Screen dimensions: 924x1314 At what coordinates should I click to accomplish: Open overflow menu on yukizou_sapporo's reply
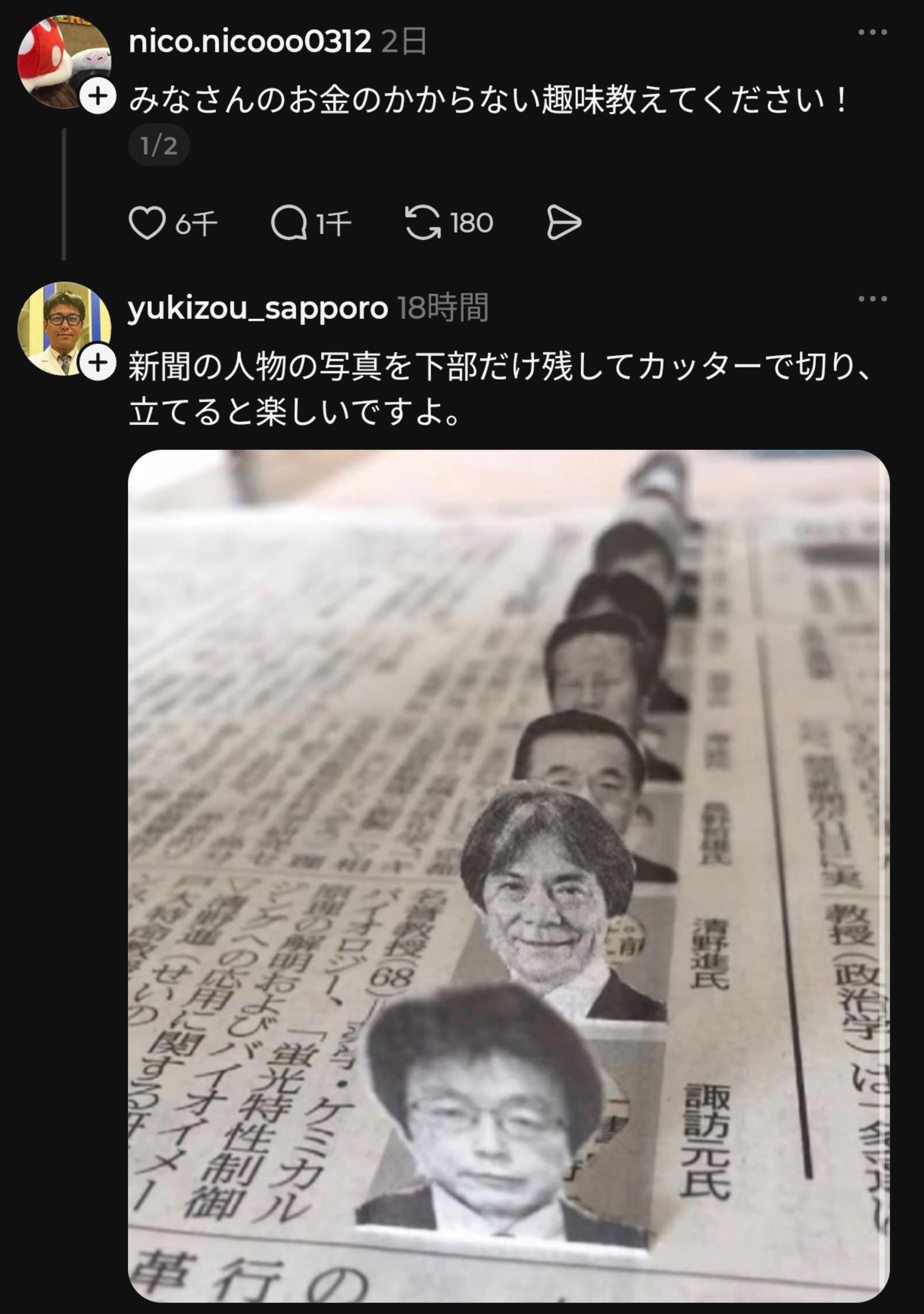(872, 299)
